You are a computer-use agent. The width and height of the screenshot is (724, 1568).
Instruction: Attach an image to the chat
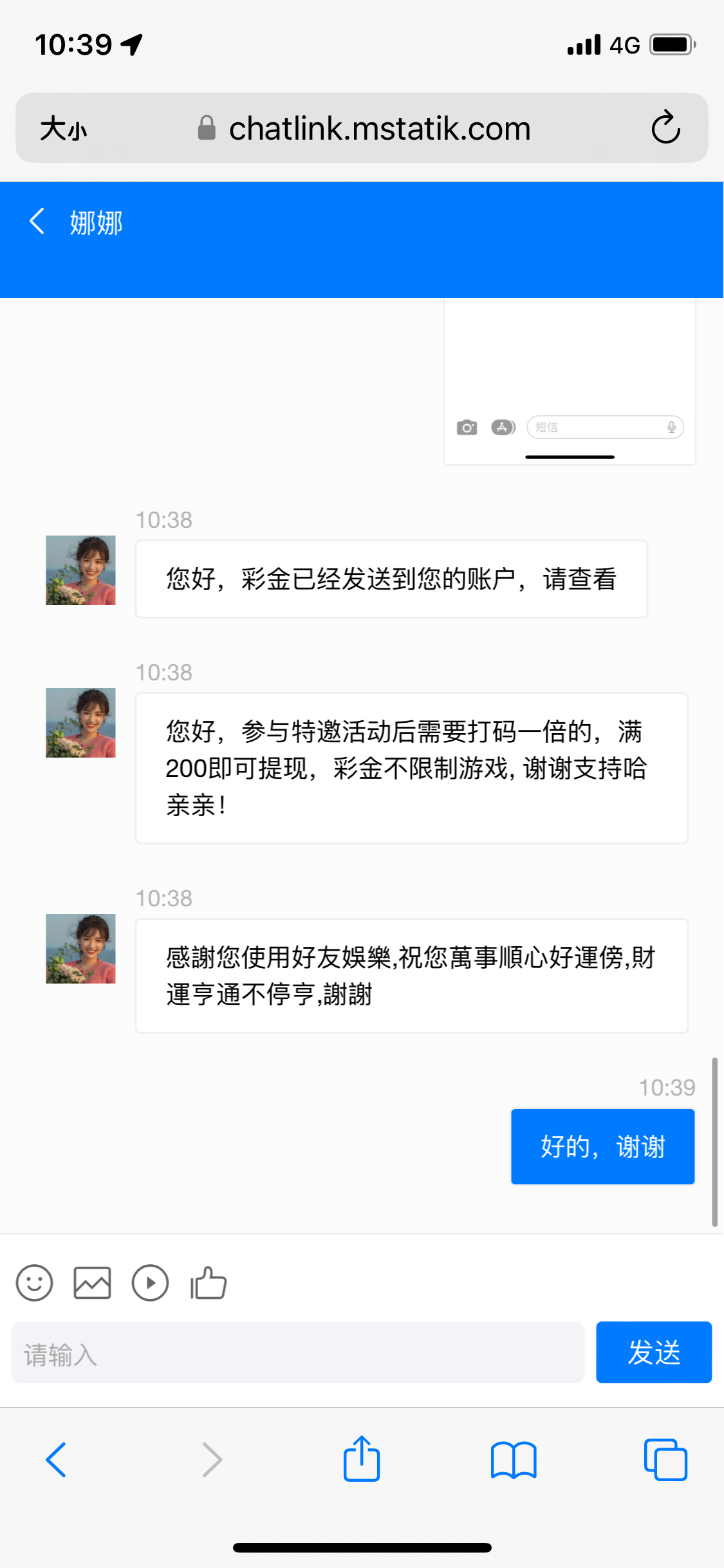[x=92, y=1283]
